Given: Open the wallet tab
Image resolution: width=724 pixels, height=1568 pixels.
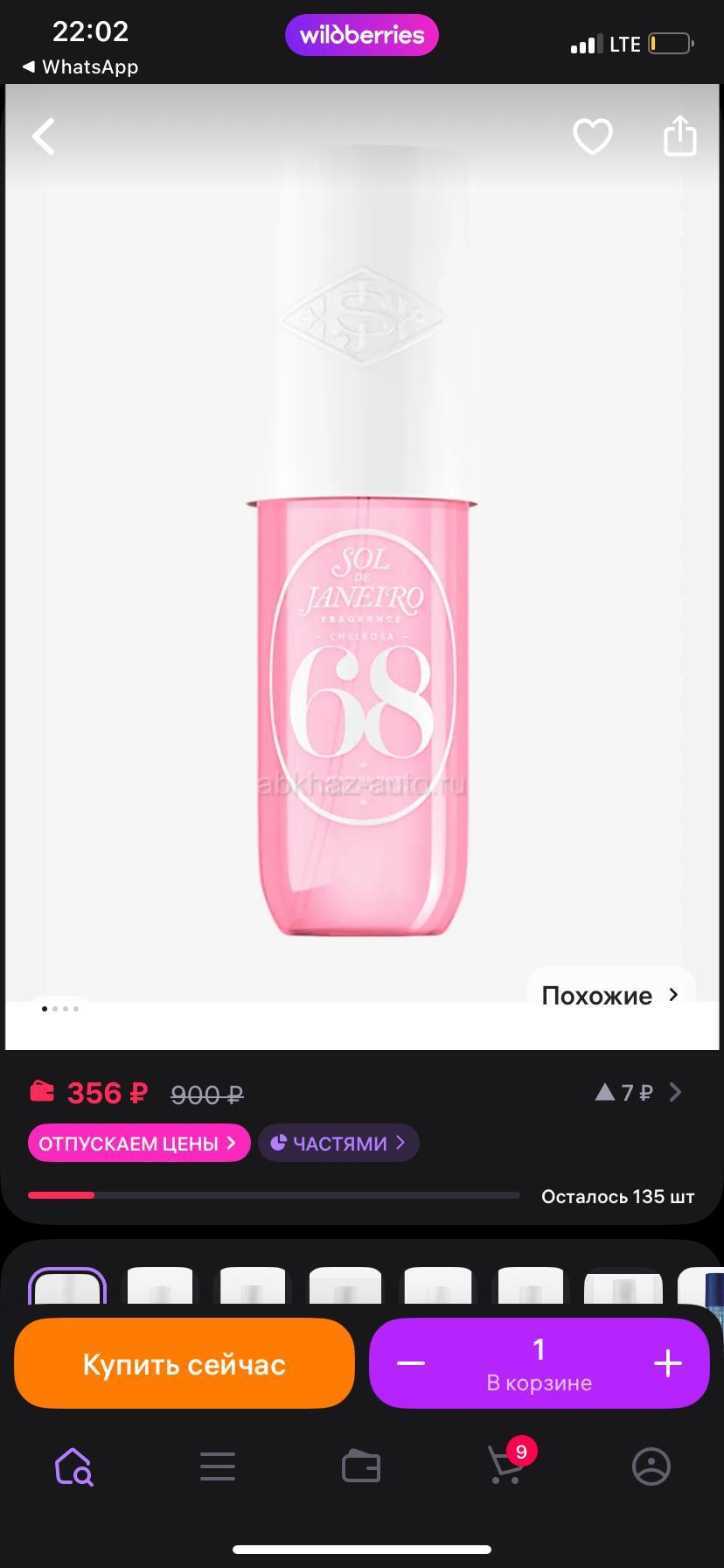Looking at the screenshot, I should pos(361,1466).
